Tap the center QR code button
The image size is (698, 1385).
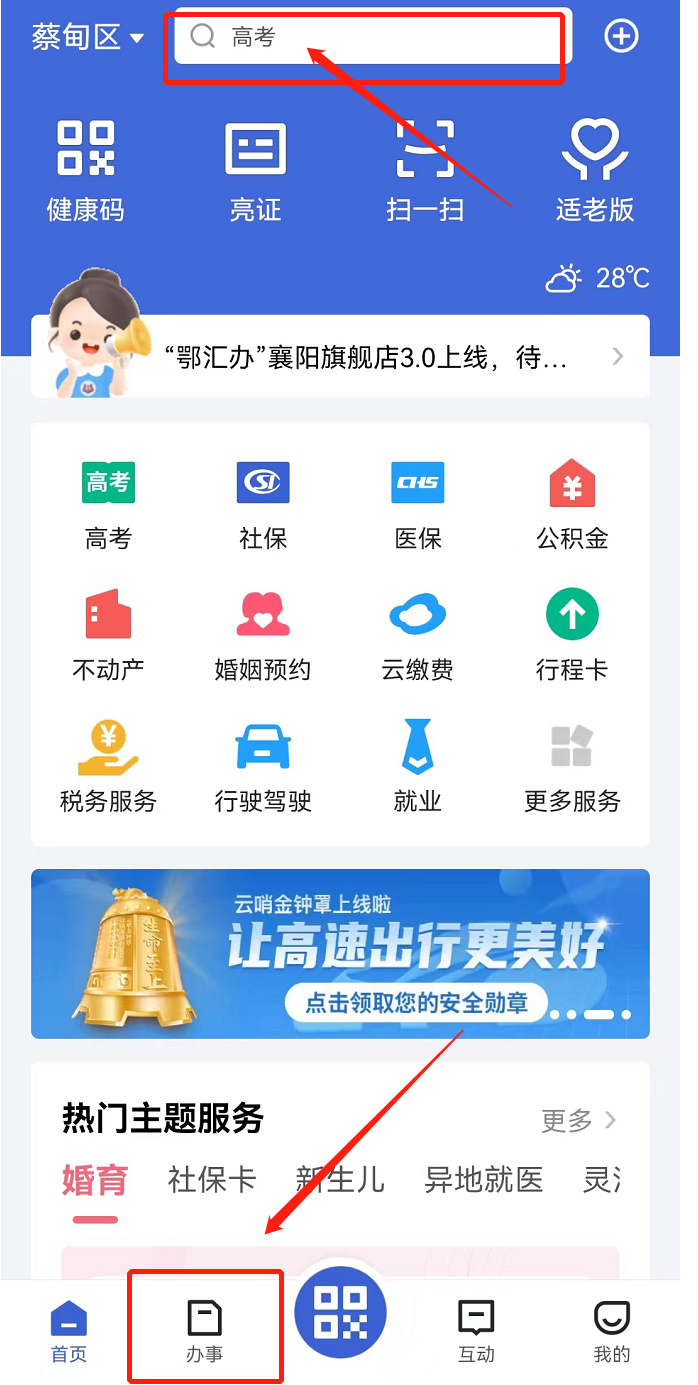click(x=340, y=1311)
